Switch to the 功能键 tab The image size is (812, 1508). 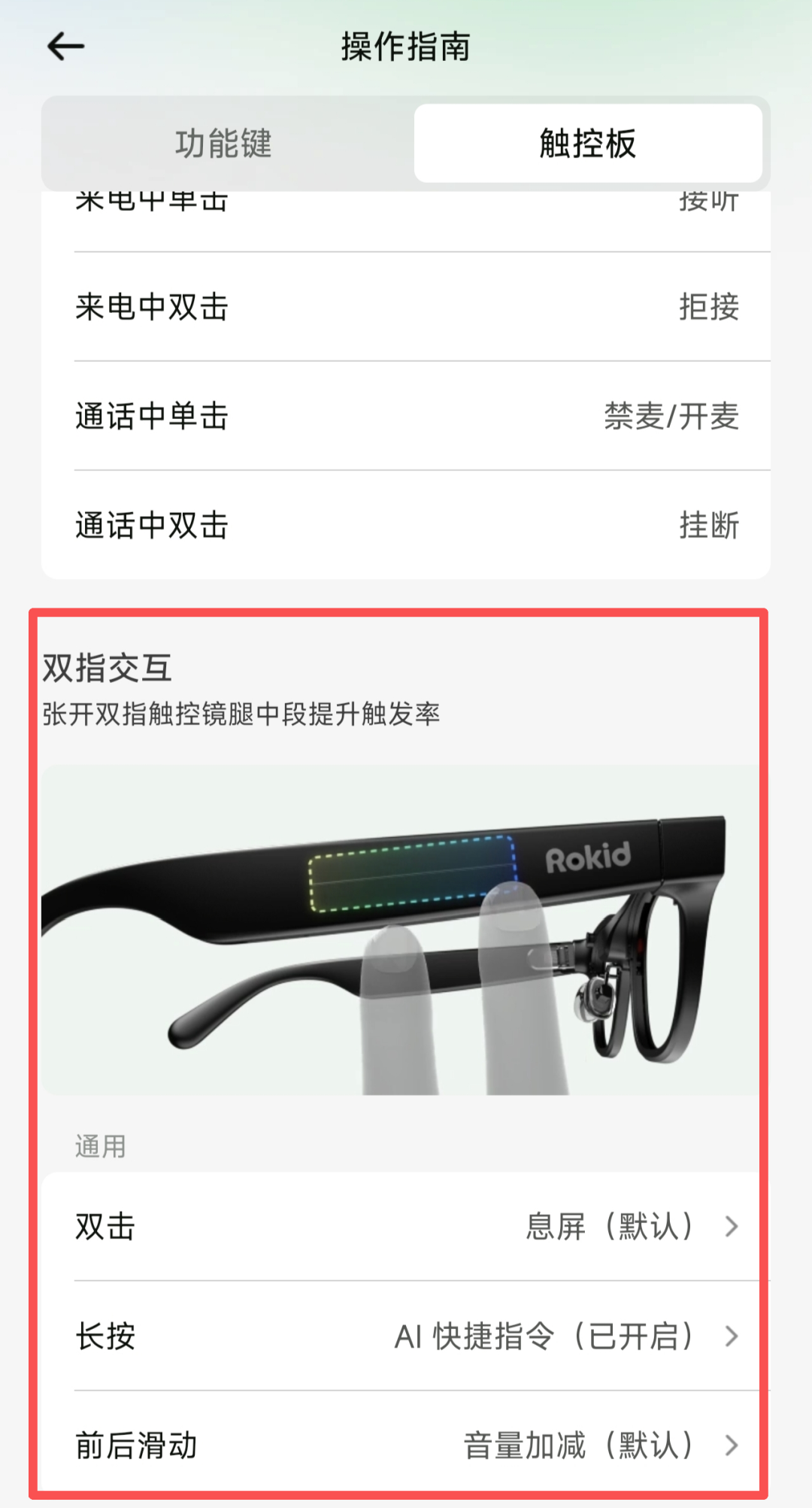[224, 143]
